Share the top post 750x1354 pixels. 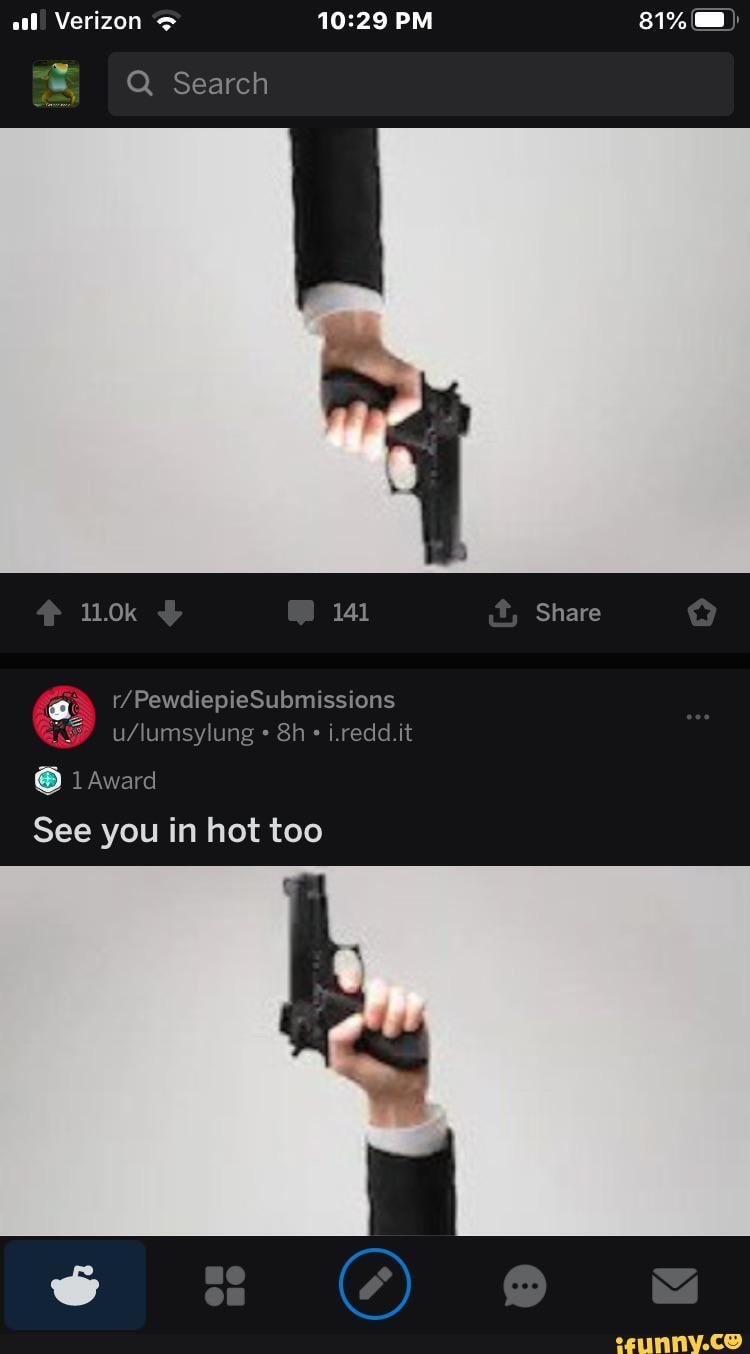[545, 612]
